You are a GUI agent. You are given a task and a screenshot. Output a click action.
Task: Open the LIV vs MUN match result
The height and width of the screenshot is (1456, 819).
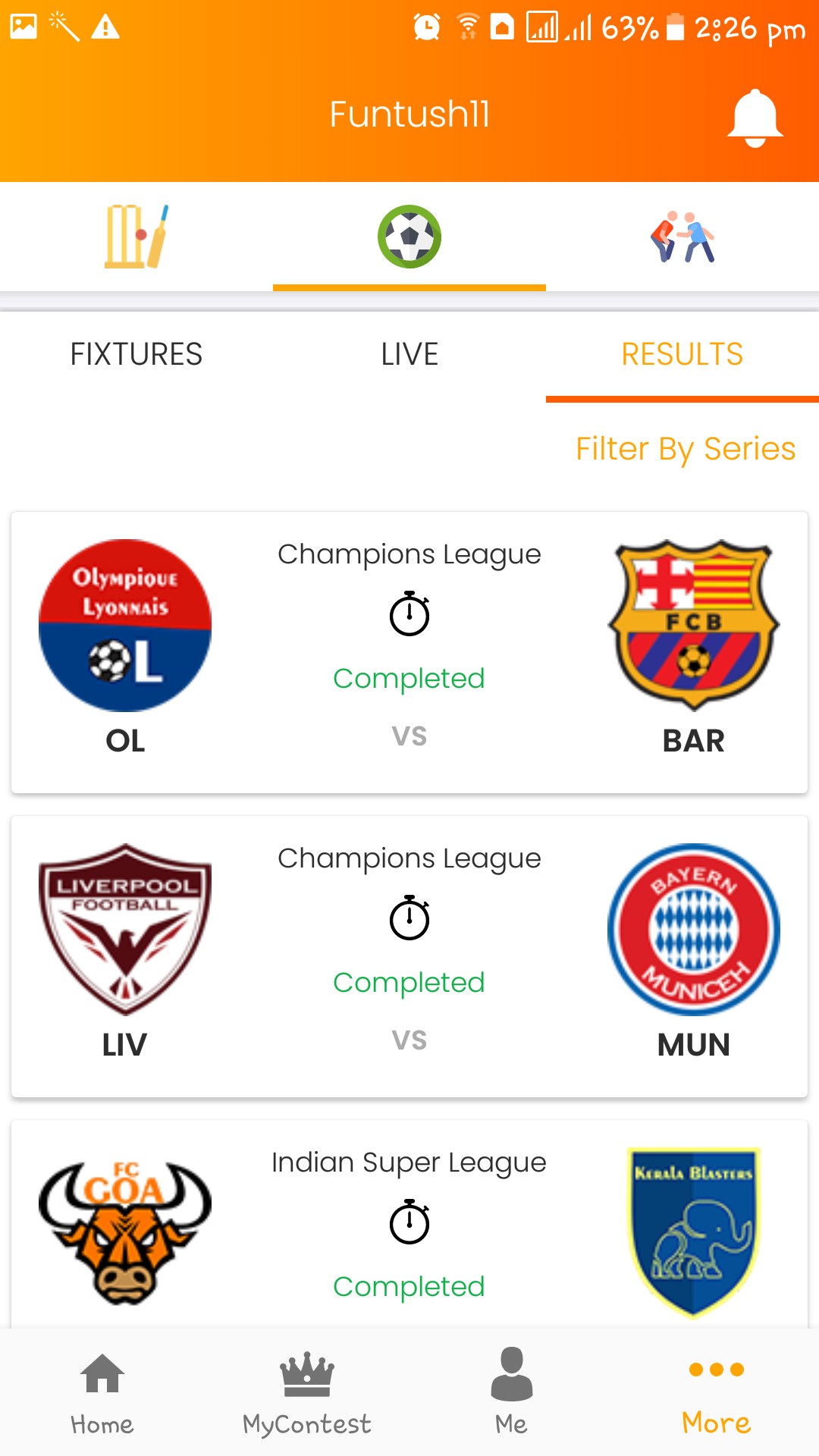click(x=409, y=955)
